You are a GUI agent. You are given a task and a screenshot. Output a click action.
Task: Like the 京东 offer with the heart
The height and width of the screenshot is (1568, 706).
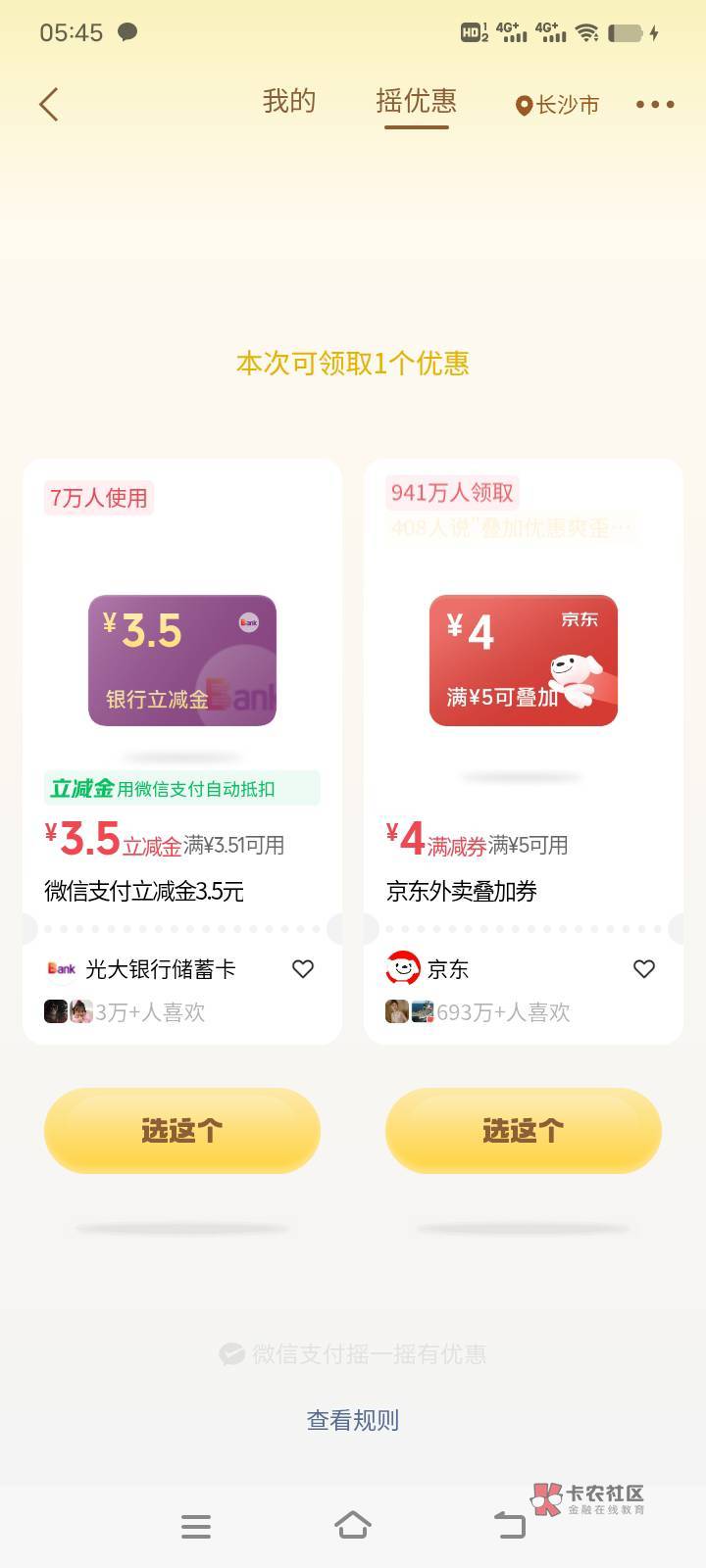click(x=644, y=969)
